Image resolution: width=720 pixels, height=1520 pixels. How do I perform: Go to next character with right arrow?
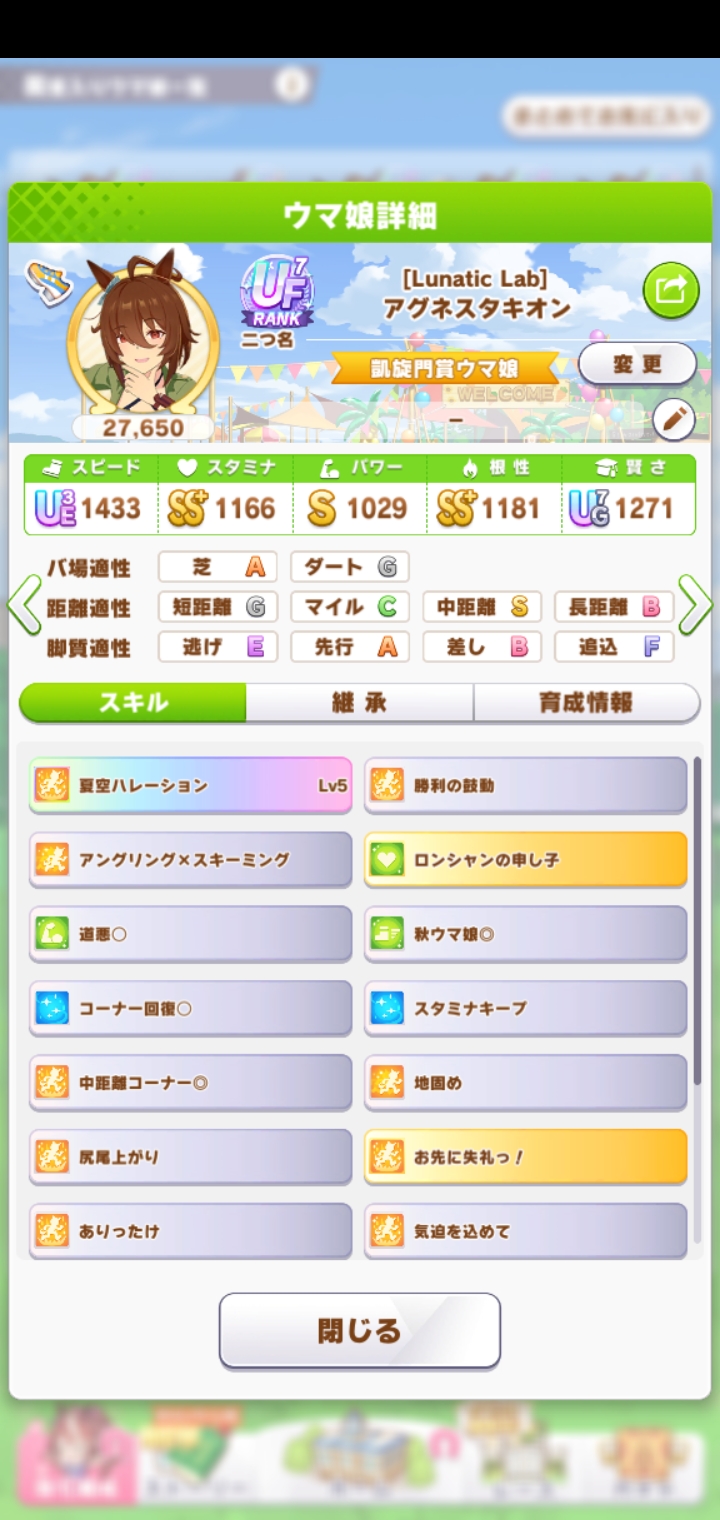pyautogui.click(x=695, y=604)
